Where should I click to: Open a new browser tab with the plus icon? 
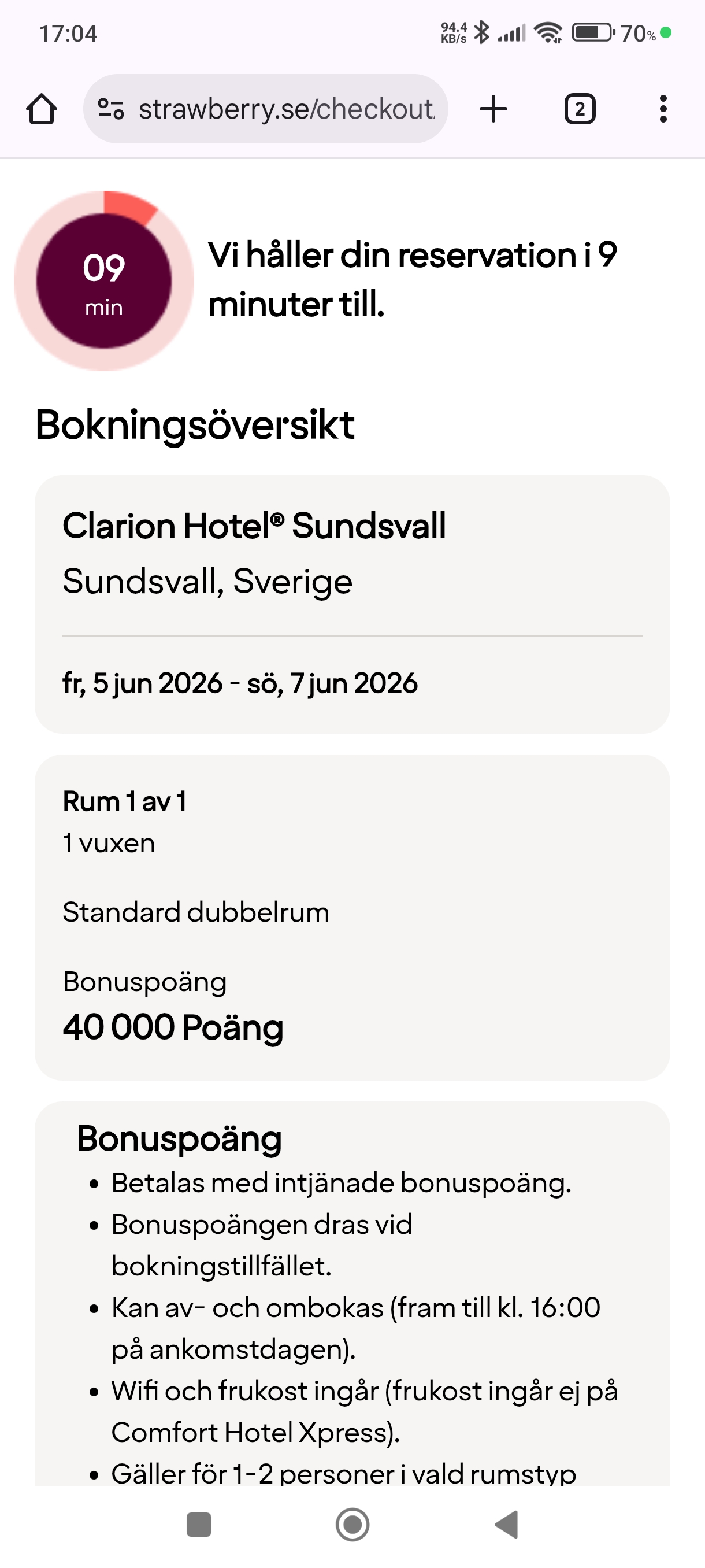(x=495, y=108)
